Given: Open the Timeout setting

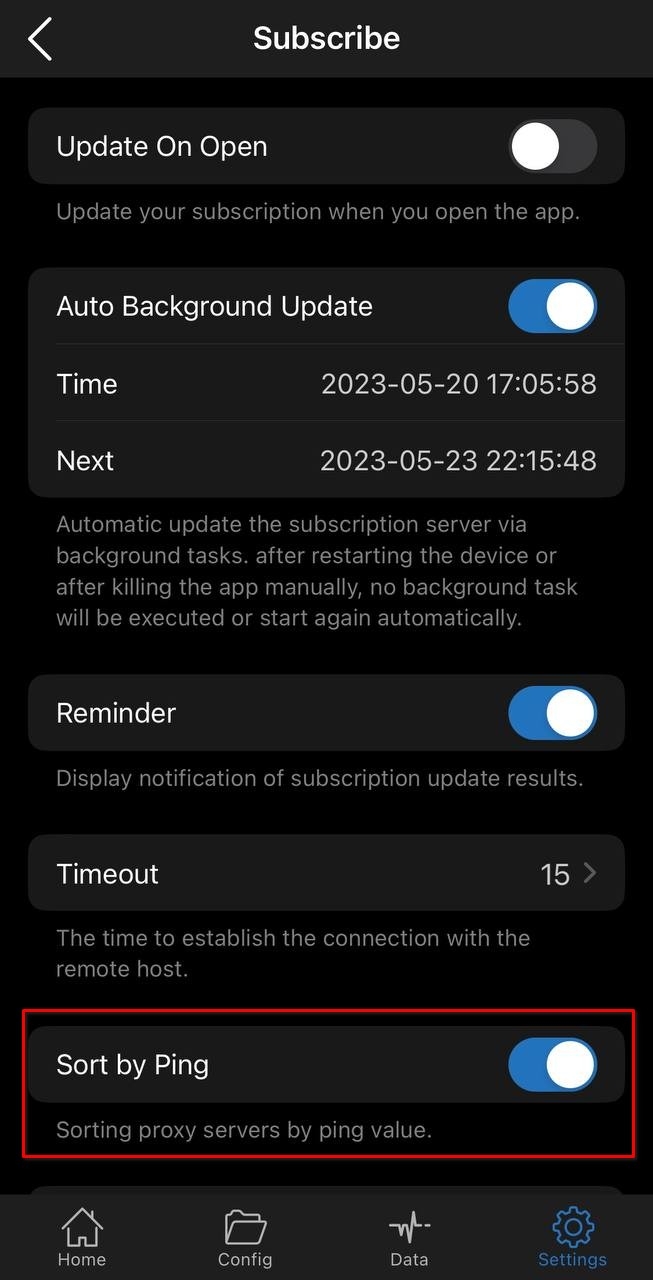Looking at the screenshot, I should 326,874.
